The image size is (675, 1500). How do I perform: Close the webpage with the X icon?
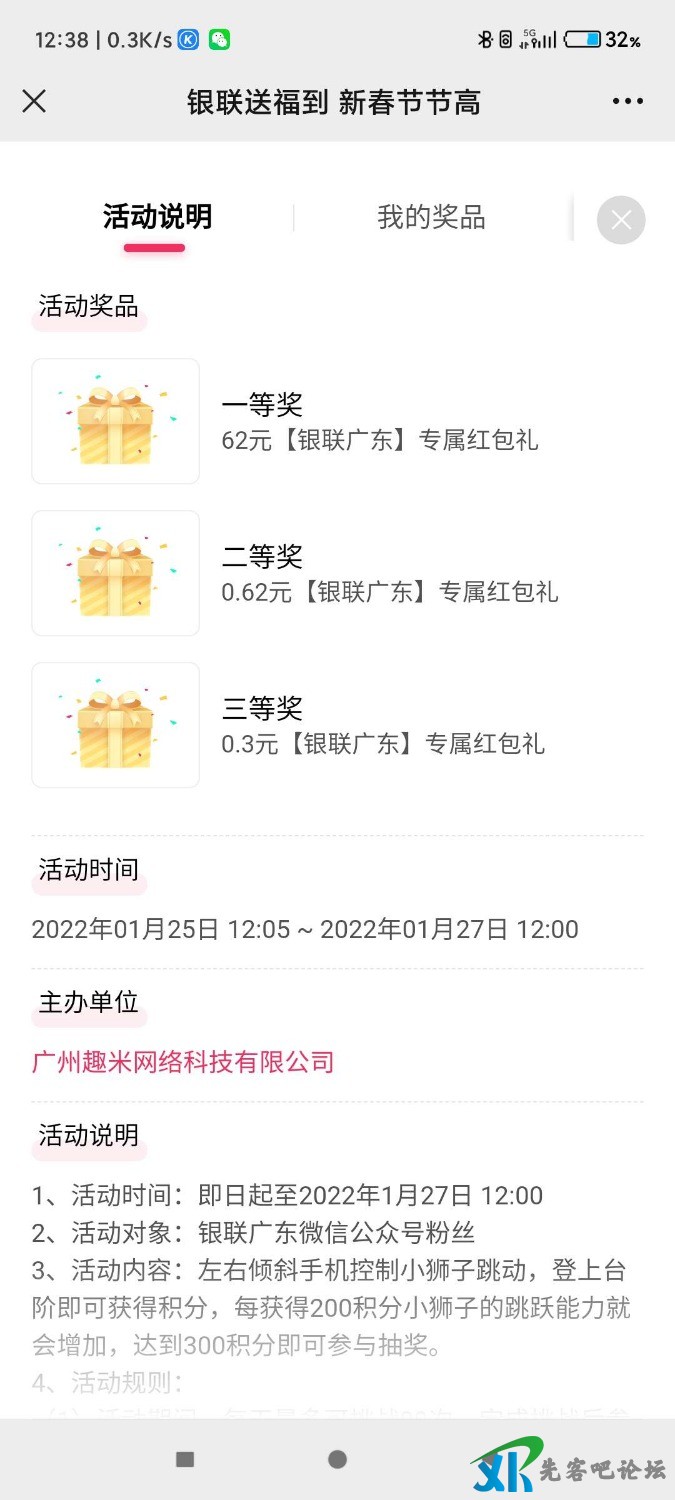(34, 101)
